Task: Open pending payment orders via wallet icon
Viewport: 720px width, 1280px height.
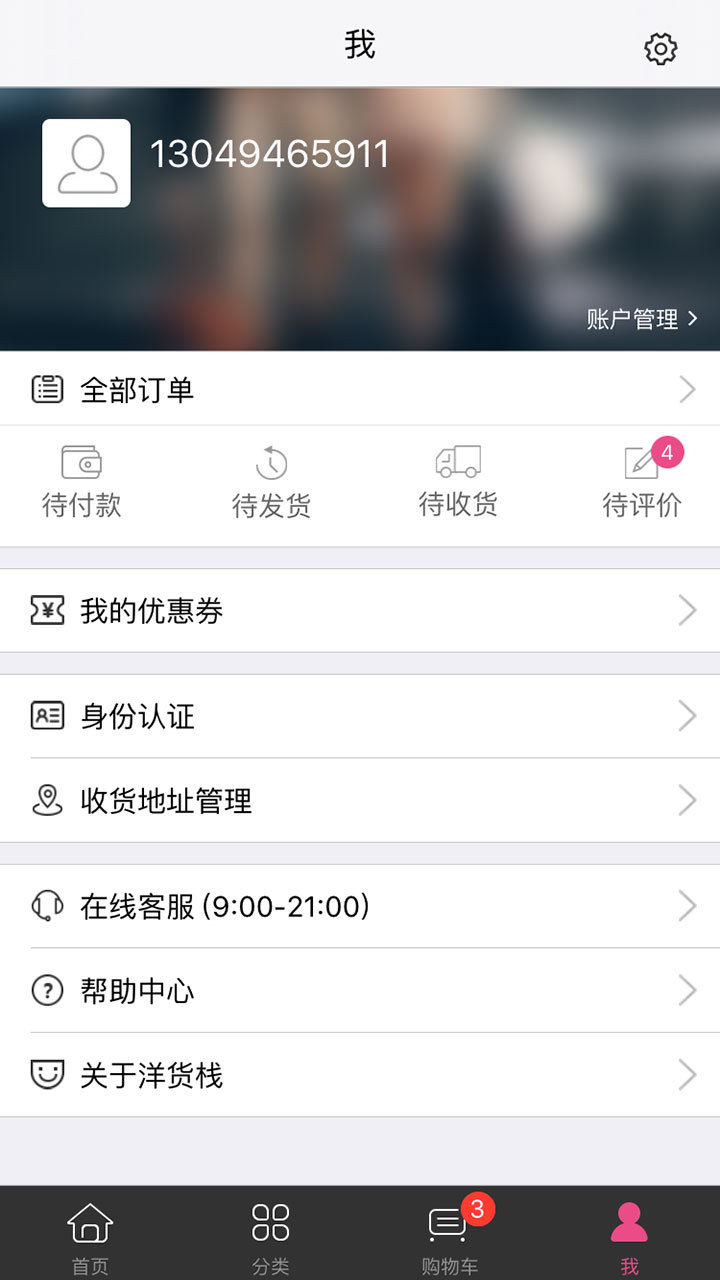Action: (81, 463)
